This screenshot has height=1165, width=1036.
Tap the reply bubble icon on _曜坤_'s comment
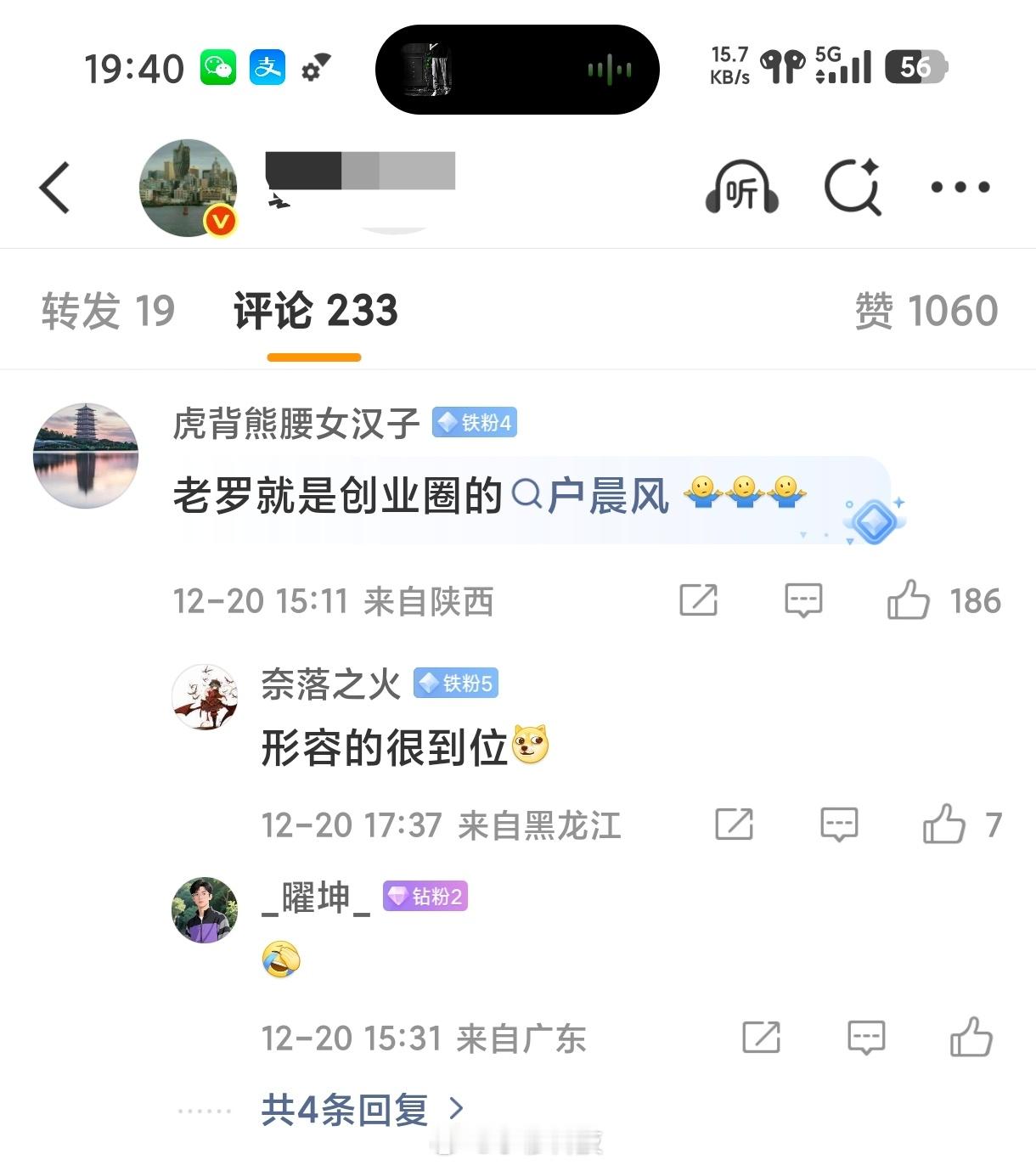[865, 1037]
